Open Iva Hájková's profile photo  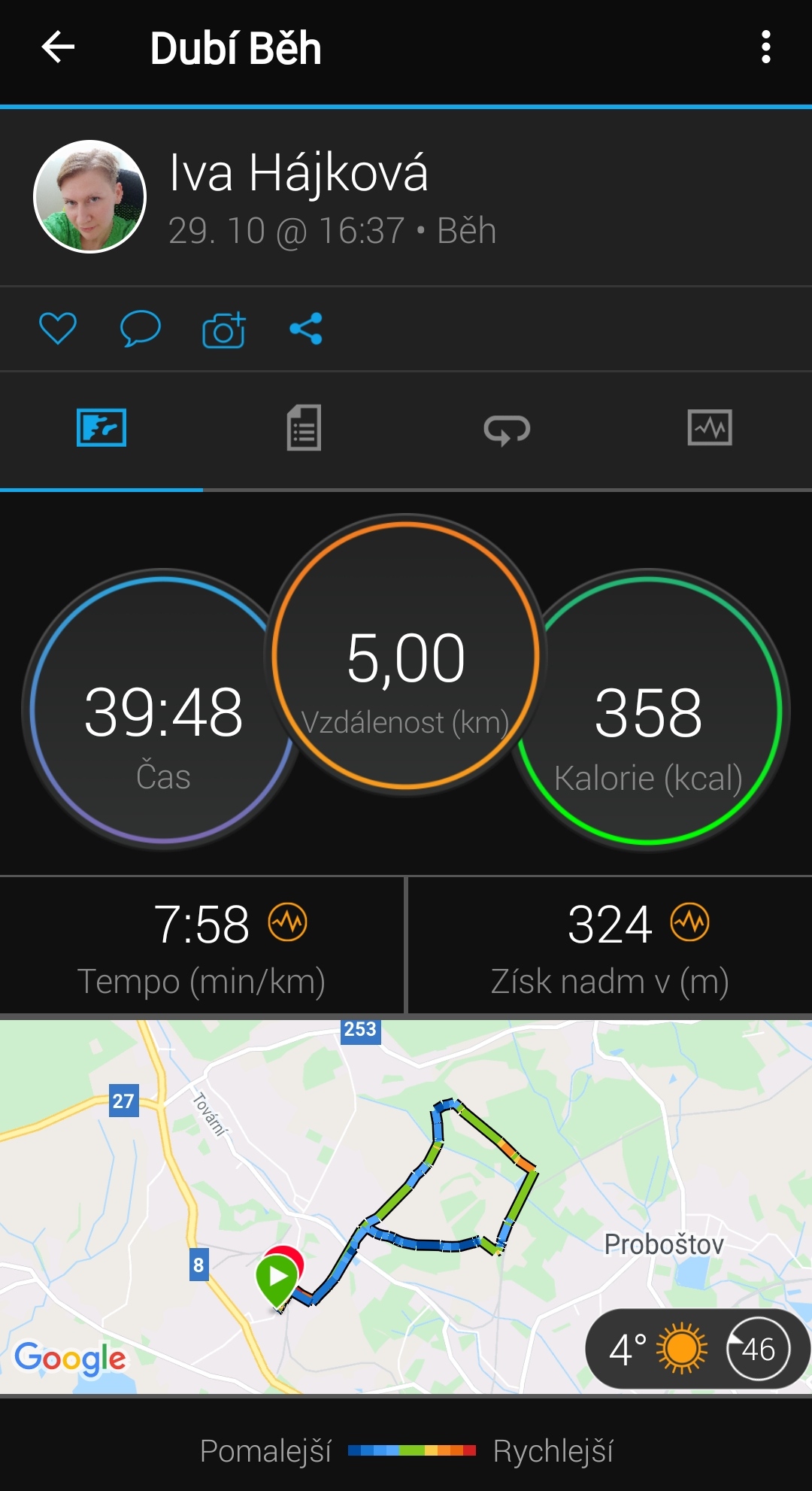[x=90, y=196]
